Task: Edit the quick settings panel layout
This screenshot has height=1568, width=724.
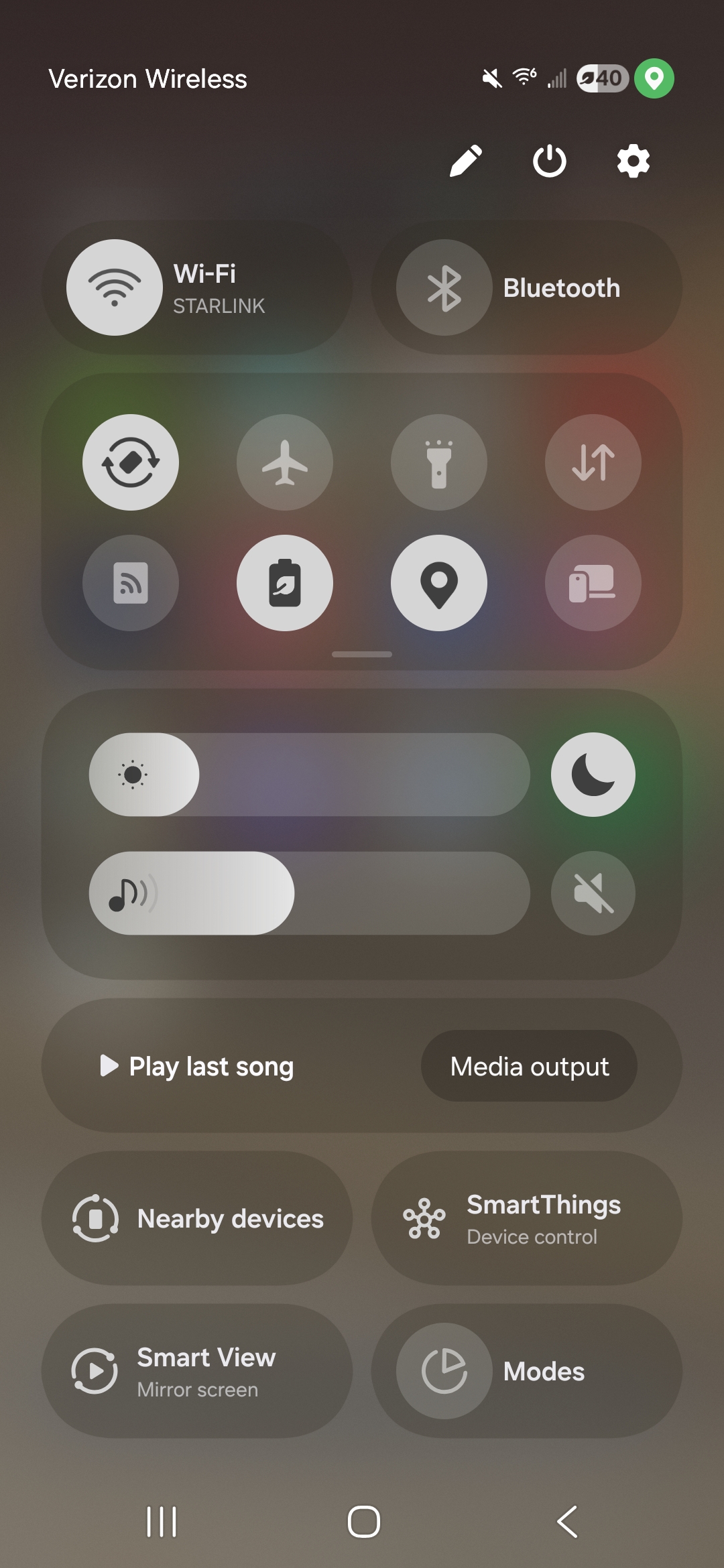Action: pyautogui.click(x=465, y=161)
